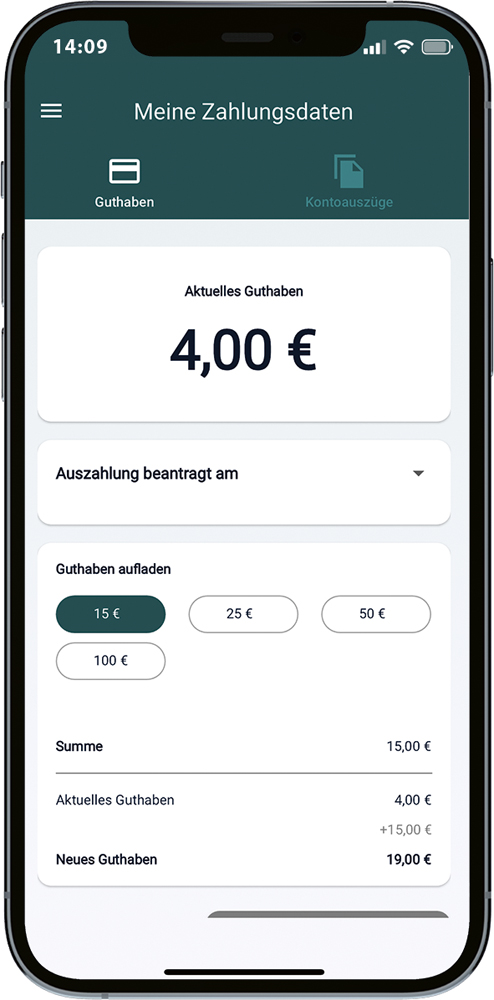Select the Guthaben tab

(x=124, y=184)
